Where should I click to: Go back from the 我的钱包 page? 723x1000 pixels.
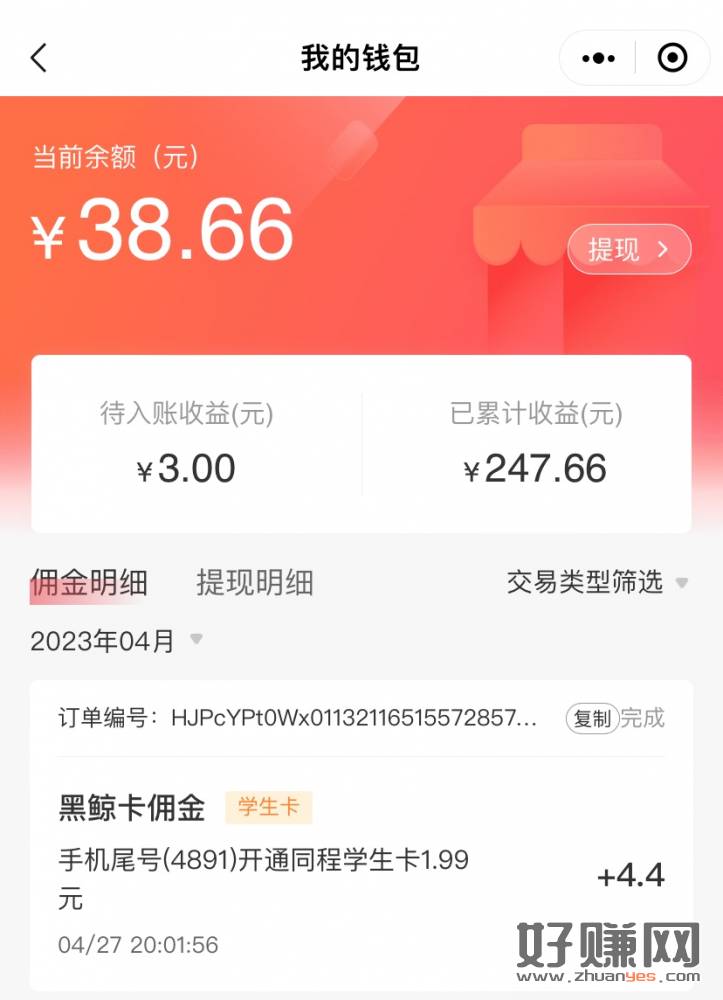39,58
